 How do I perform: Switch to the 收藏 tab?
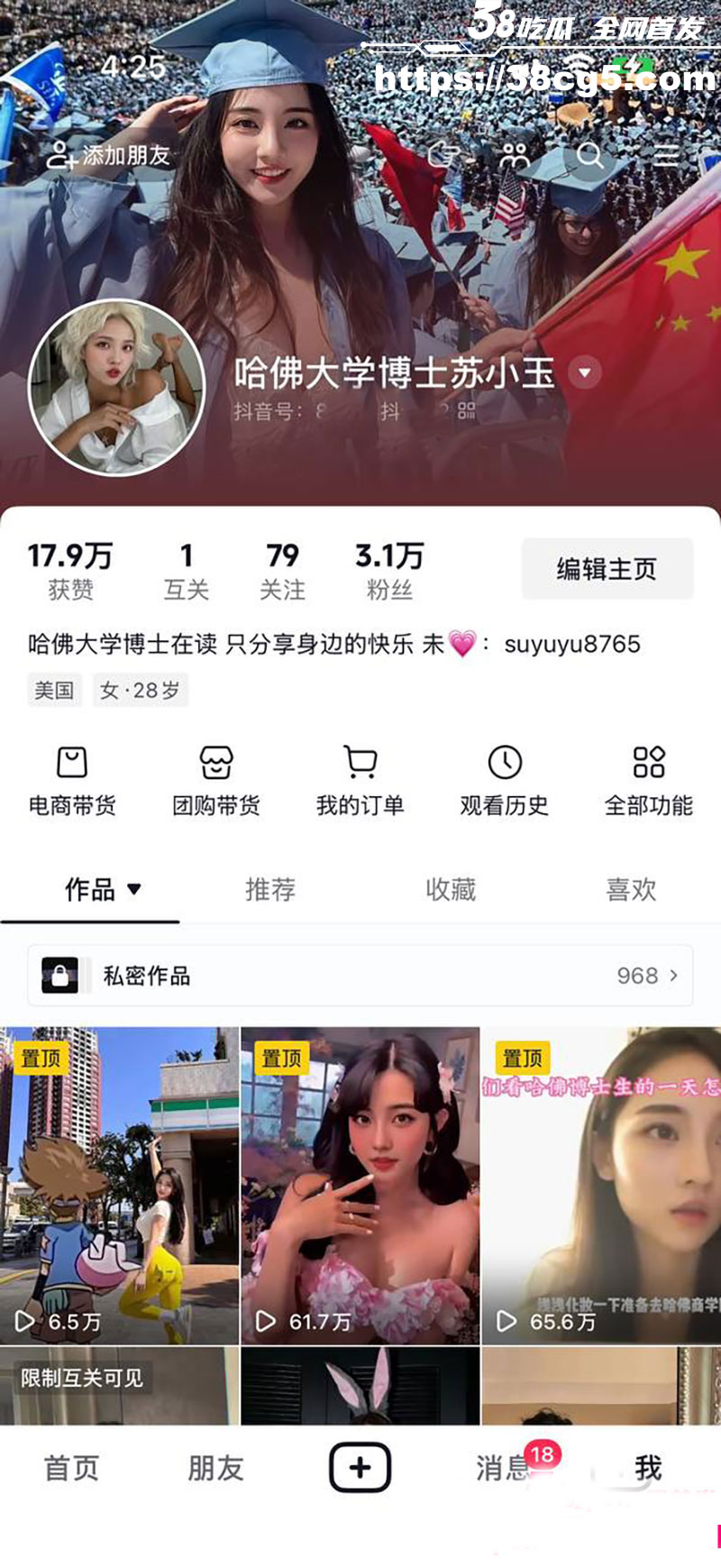coord(451,890)
